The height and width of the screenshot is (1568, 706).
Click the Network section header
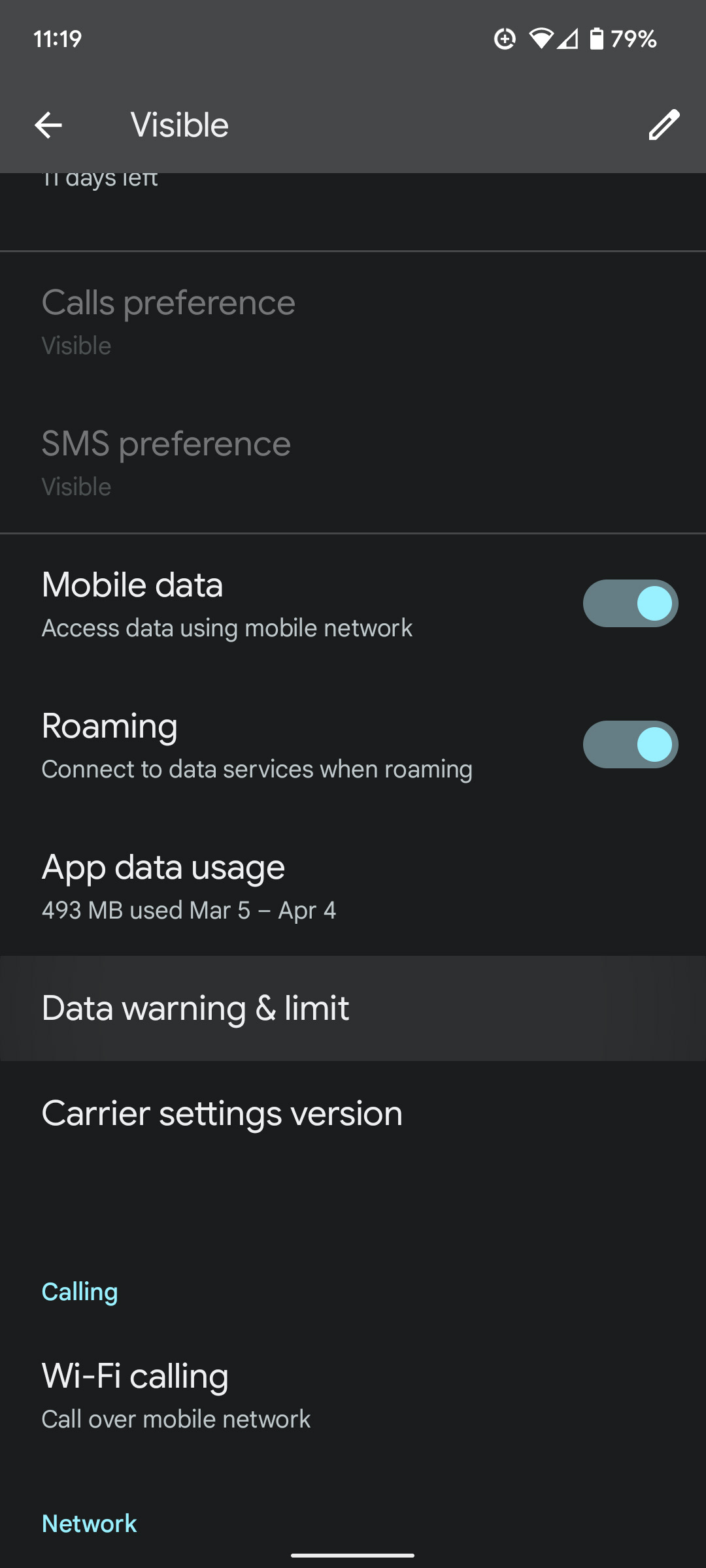click(x=89, y=1522)
